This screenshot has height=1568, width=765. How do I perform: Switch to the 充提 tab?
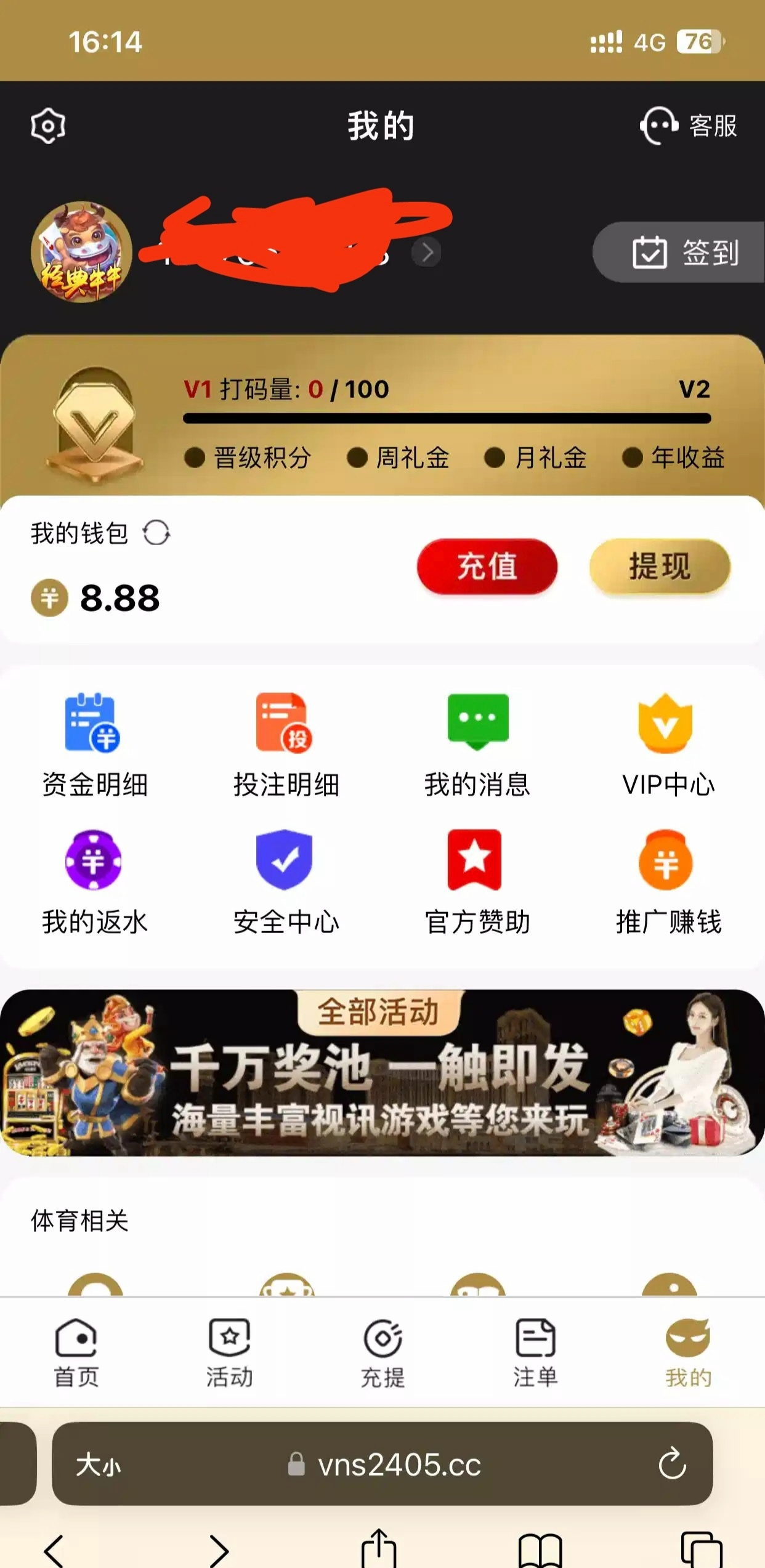coord(382,1352)
